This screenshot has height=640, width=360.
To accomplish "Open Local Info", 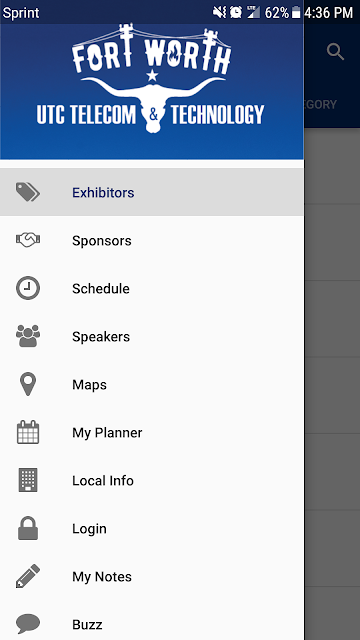I will (151, 480).
